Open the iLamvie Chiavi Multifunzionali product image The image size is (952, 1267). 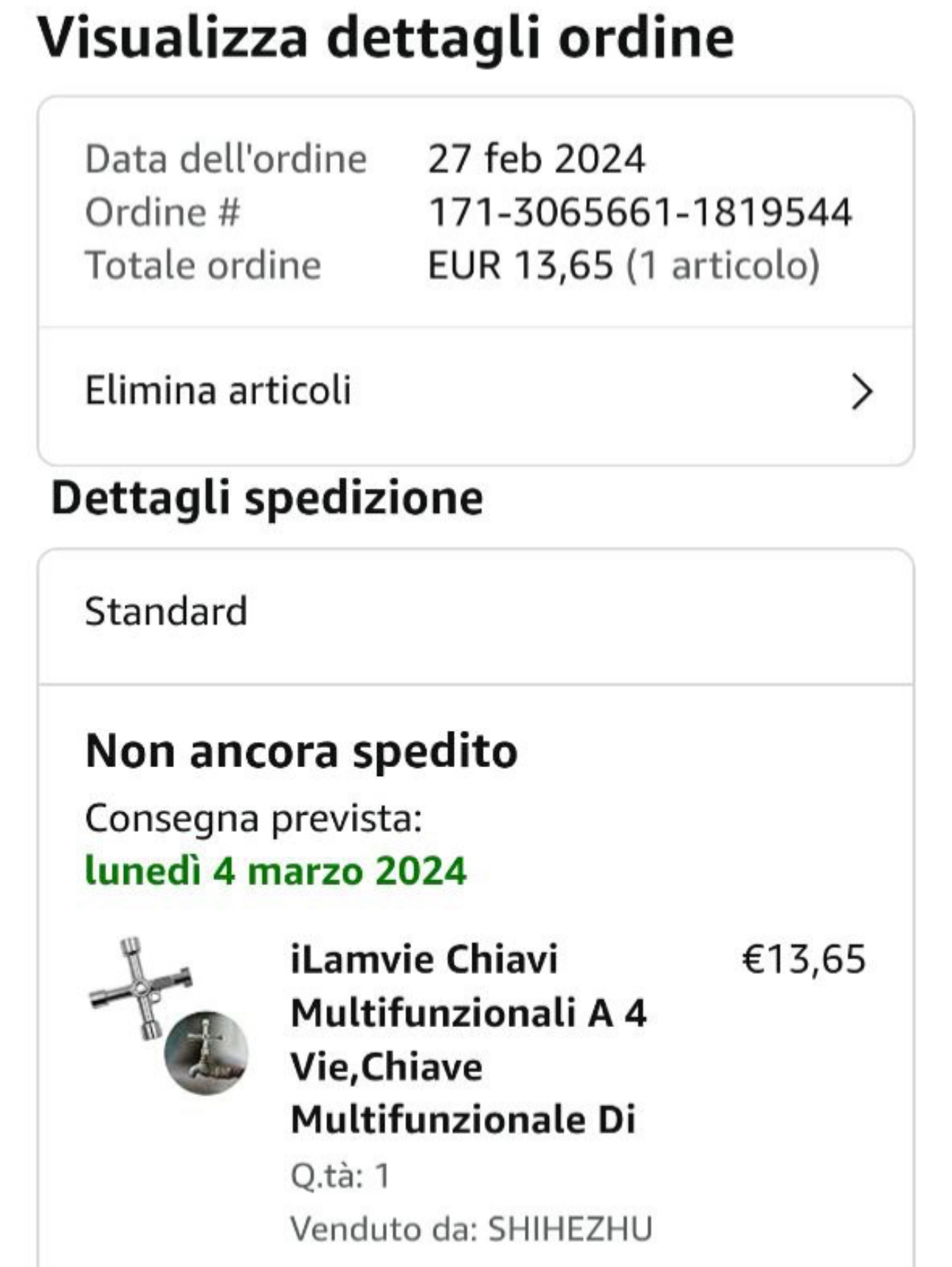coord(168,1015)
